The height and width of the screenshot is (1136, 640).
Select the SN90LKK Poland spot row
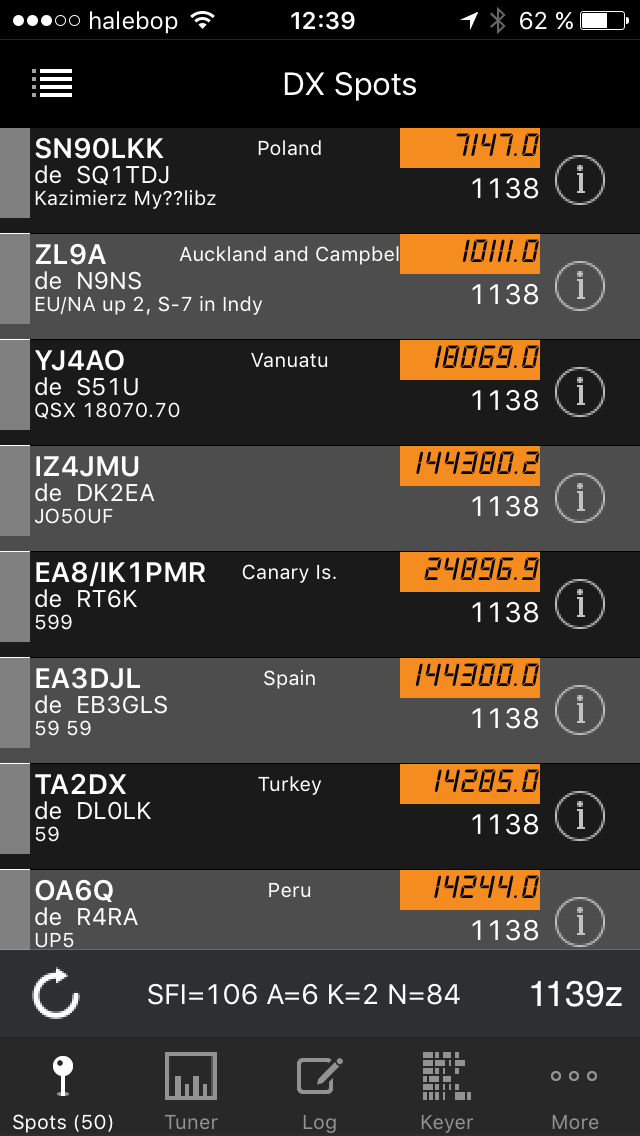[x=320, y=180]
